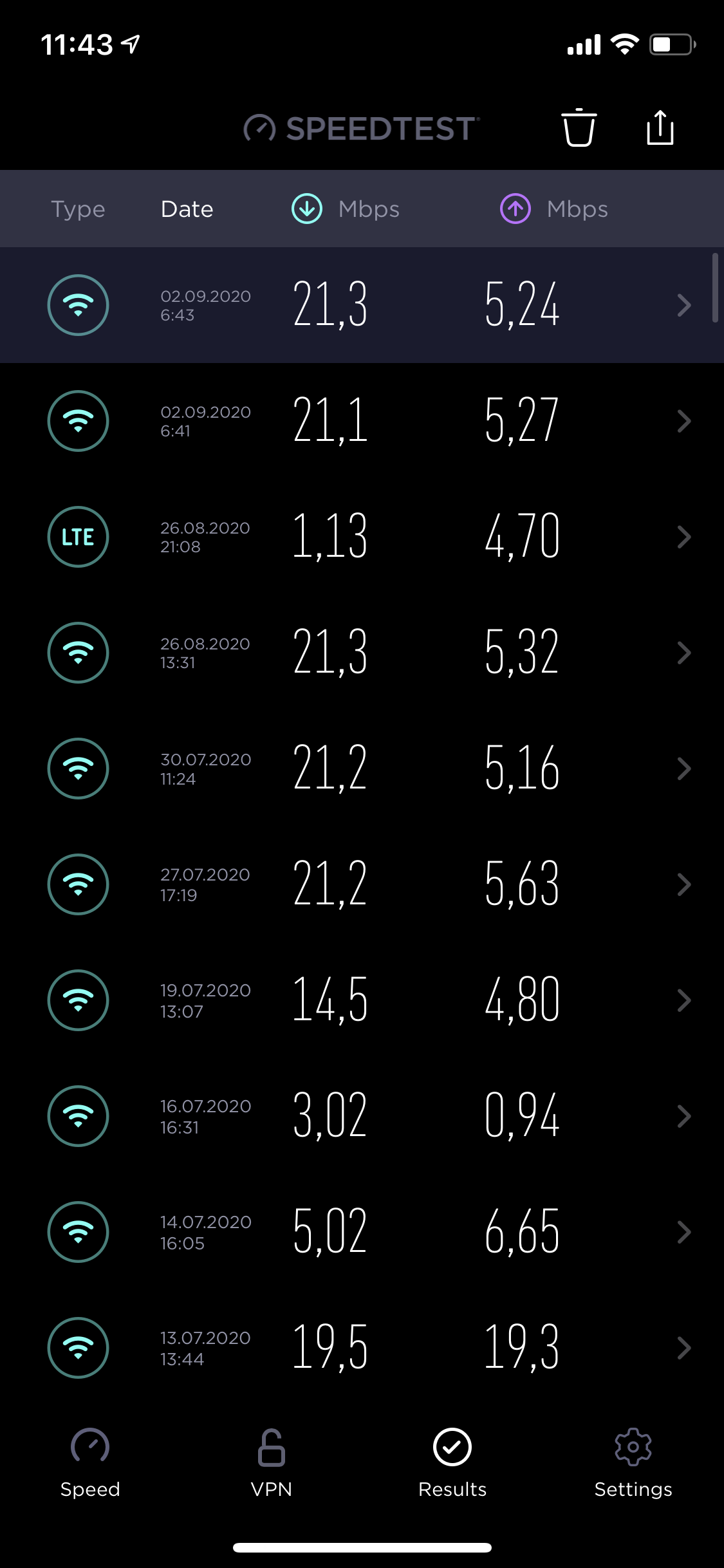View the 30.07.2020 11:24 test details
Image resolution: width=724 pixels, height=1568 pixels.
click(x=362, y=769)
